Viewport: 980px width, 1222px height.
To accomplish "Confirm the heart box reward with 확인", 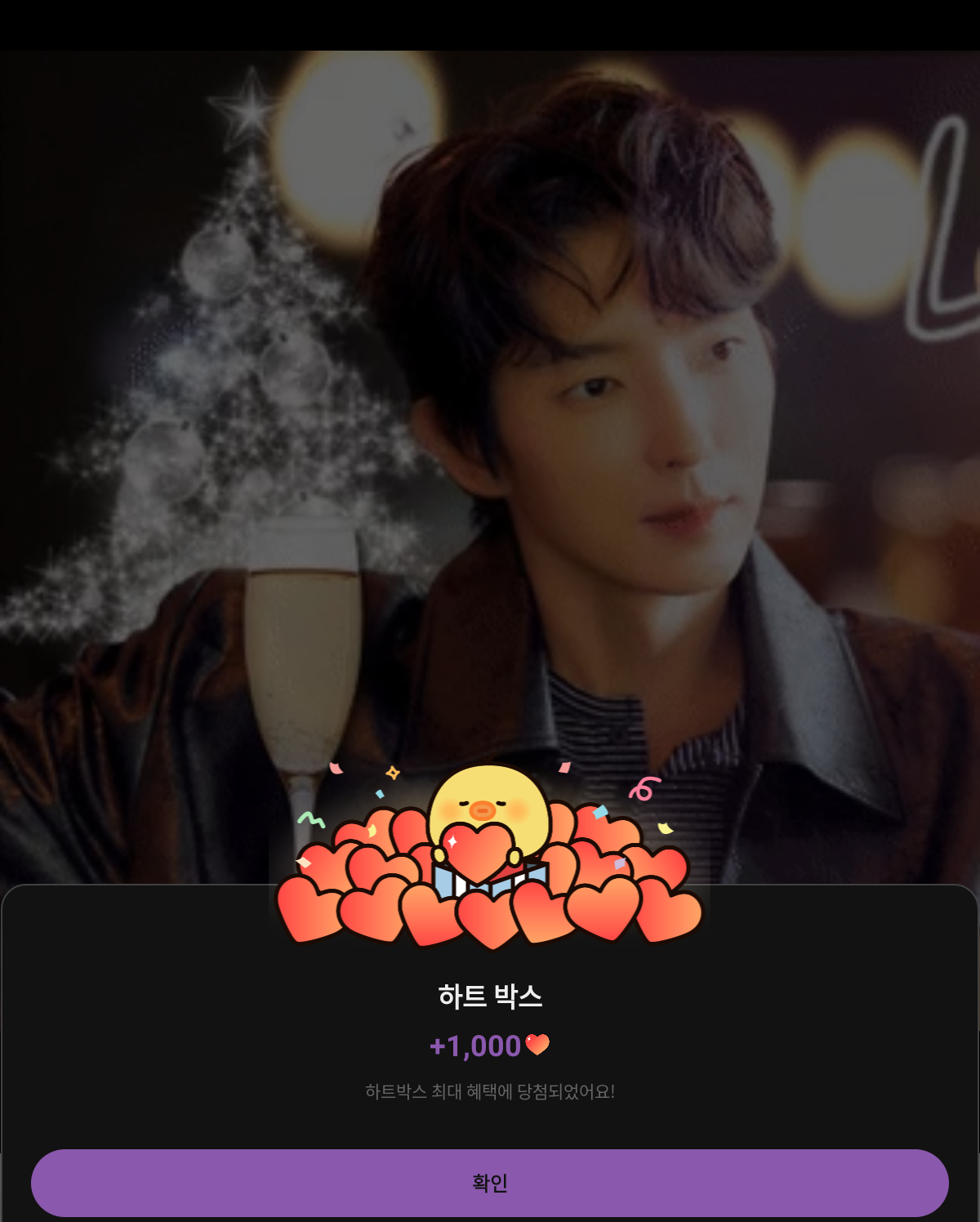I will [x=490, y=1182].
